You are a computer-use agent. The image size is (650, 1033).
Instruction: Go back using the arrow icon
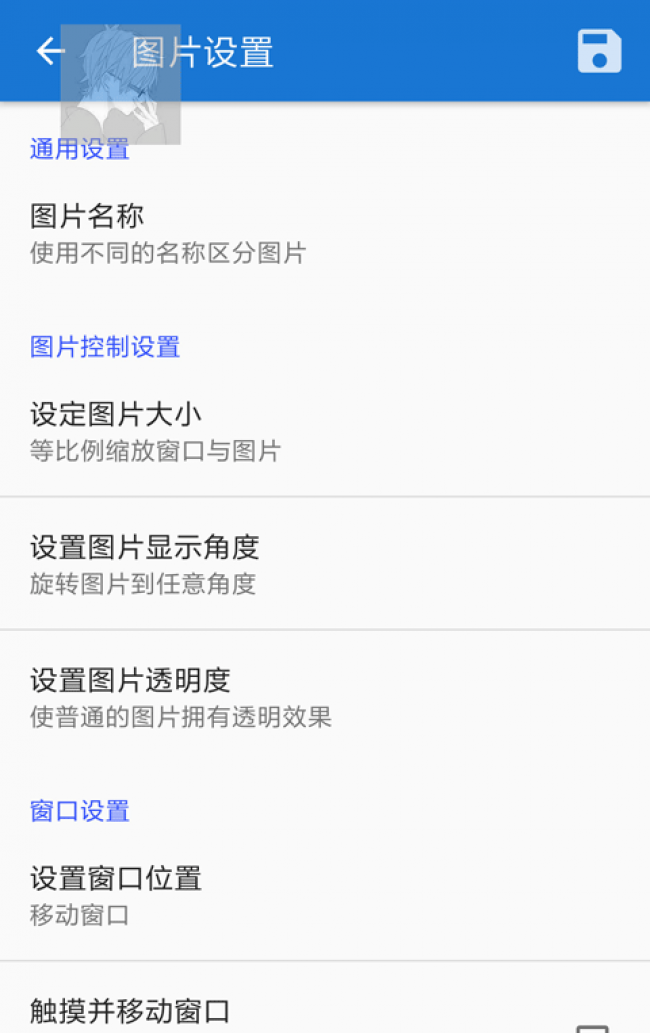[49, 51]
